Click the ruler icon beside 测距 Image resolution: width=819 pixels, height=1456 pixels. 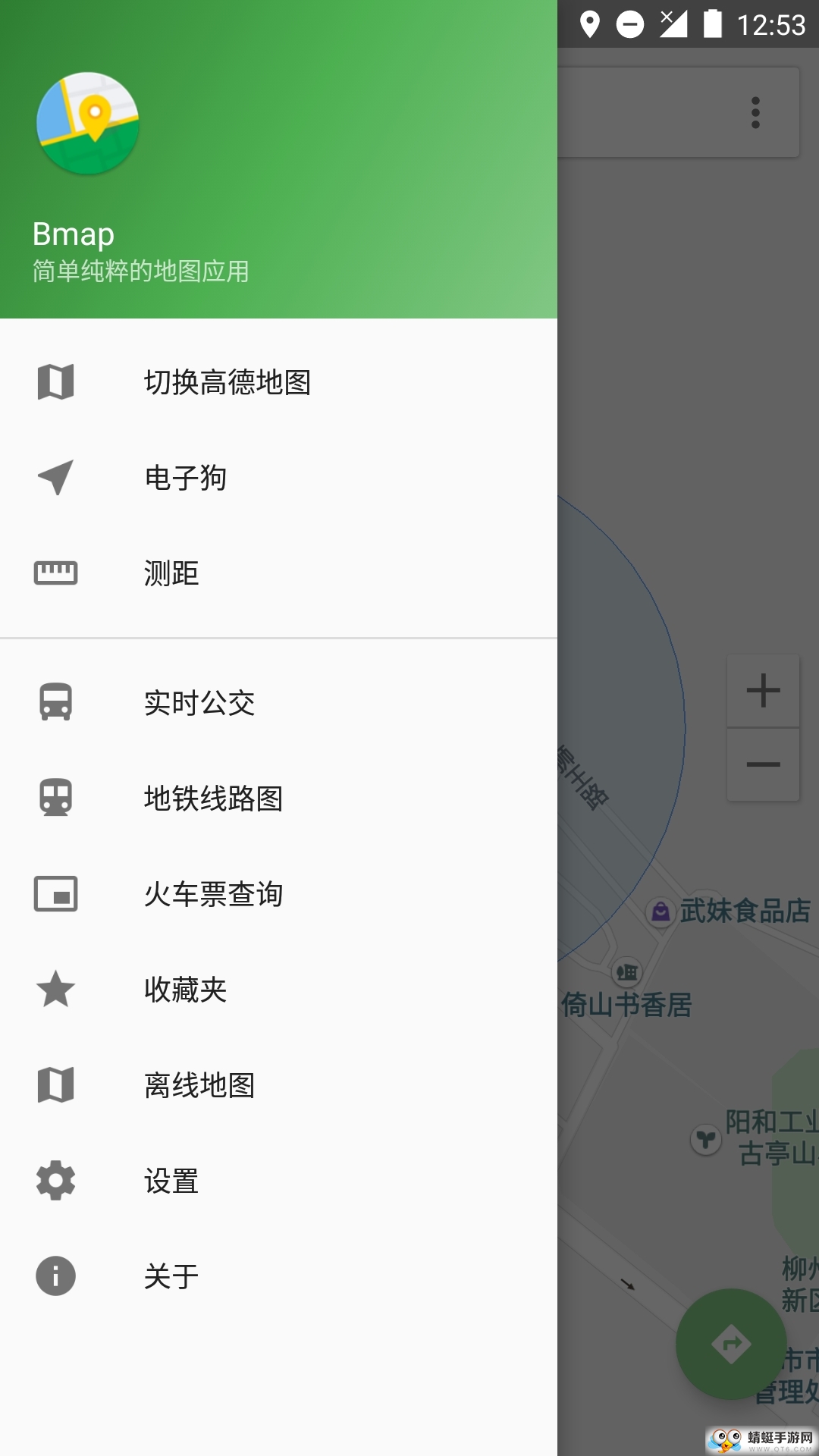coord(55,573)
